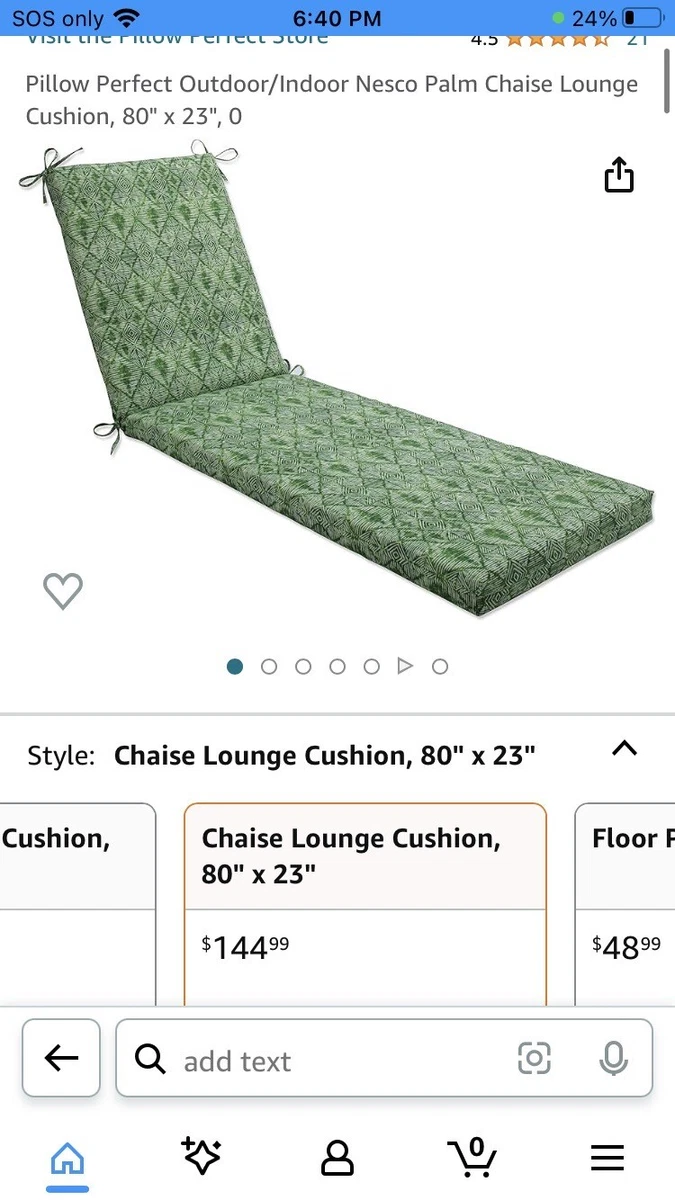Viewport: 675px width, 1200px height.
Task: Open camera lens search
Action: click(534, 1058)
